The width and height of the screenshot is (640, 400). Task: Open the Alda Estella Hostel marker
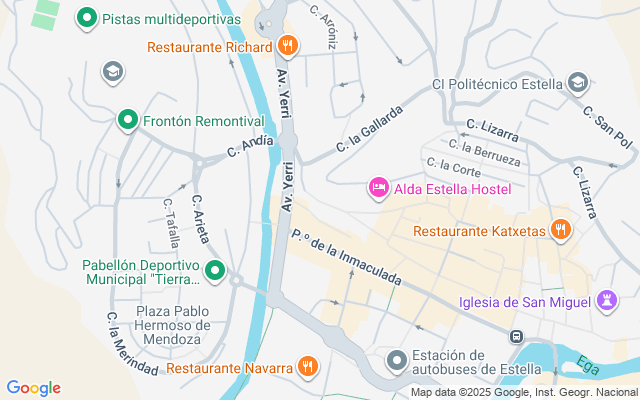coord(379,188)
